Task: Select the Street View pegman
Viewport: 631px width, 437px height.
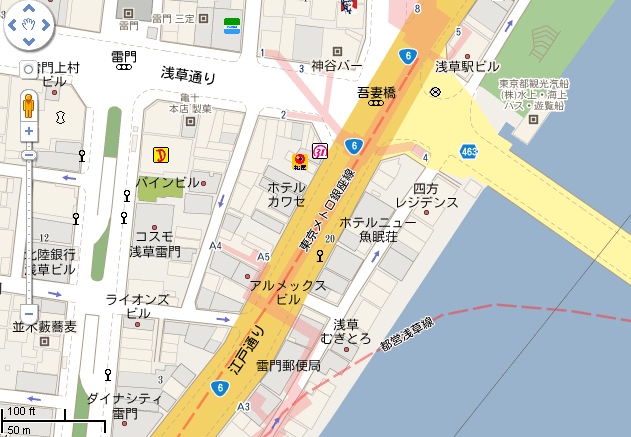Action: [28, 104]
